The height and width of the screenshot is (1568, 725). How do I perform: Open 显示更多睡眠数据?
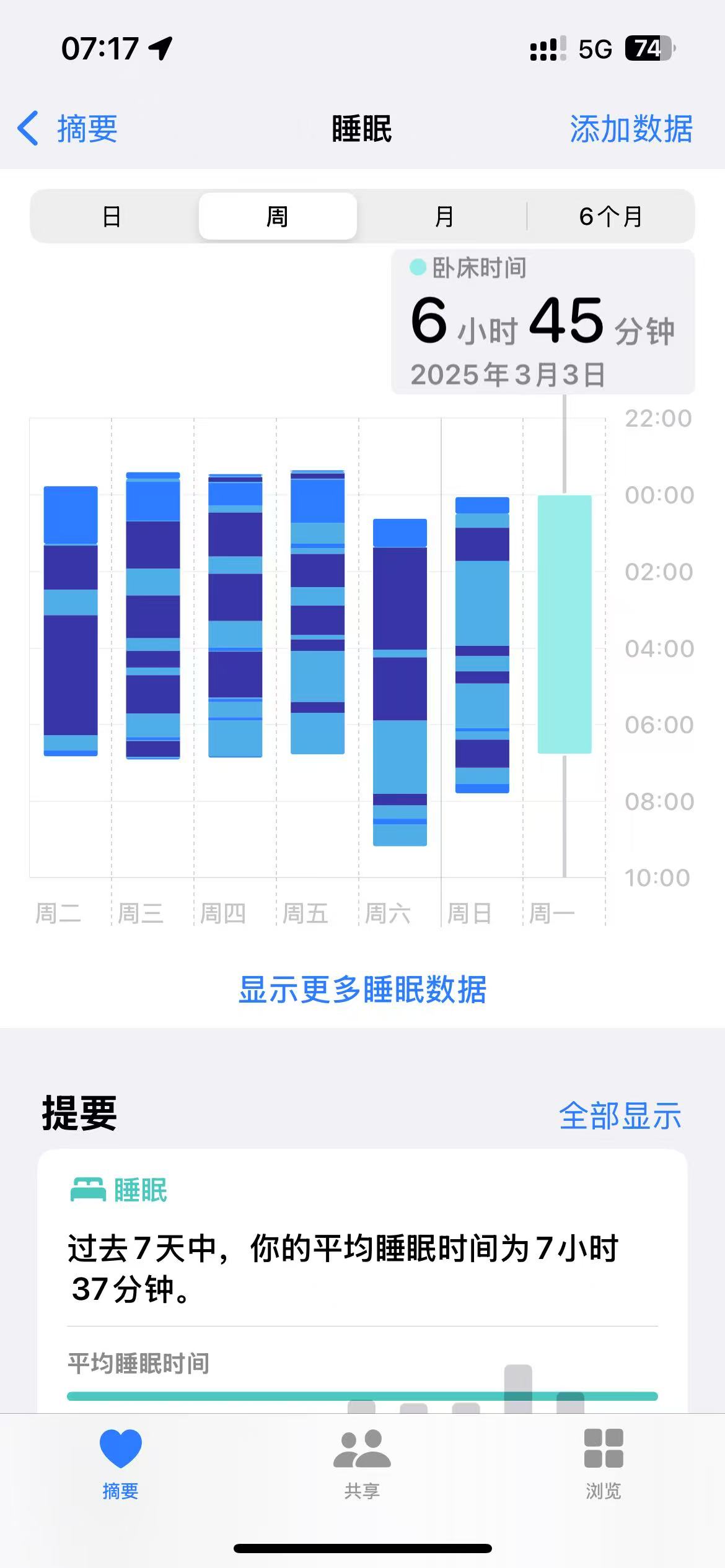pyautogui.click(x=362, y=989)
